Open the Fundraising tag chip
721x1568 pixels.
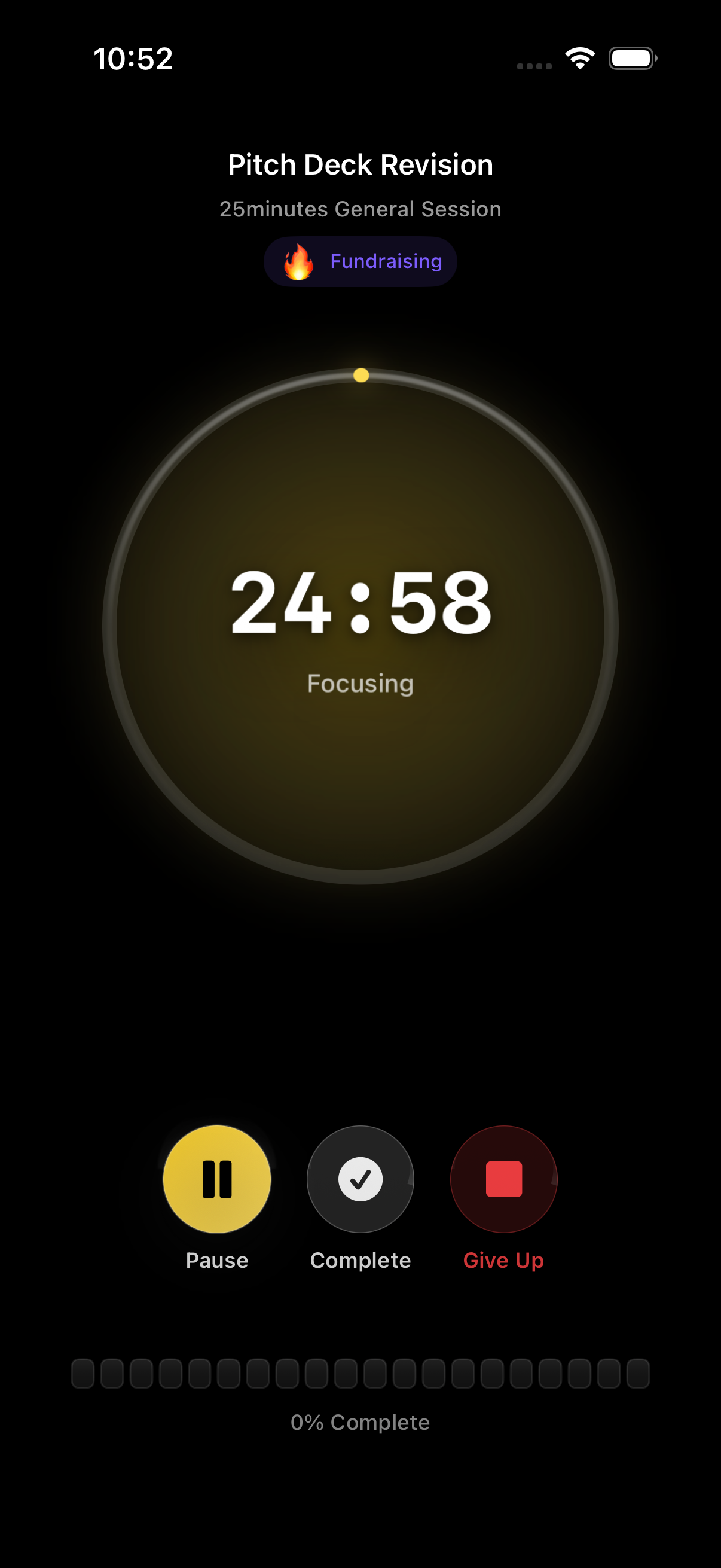coord(360,261)
